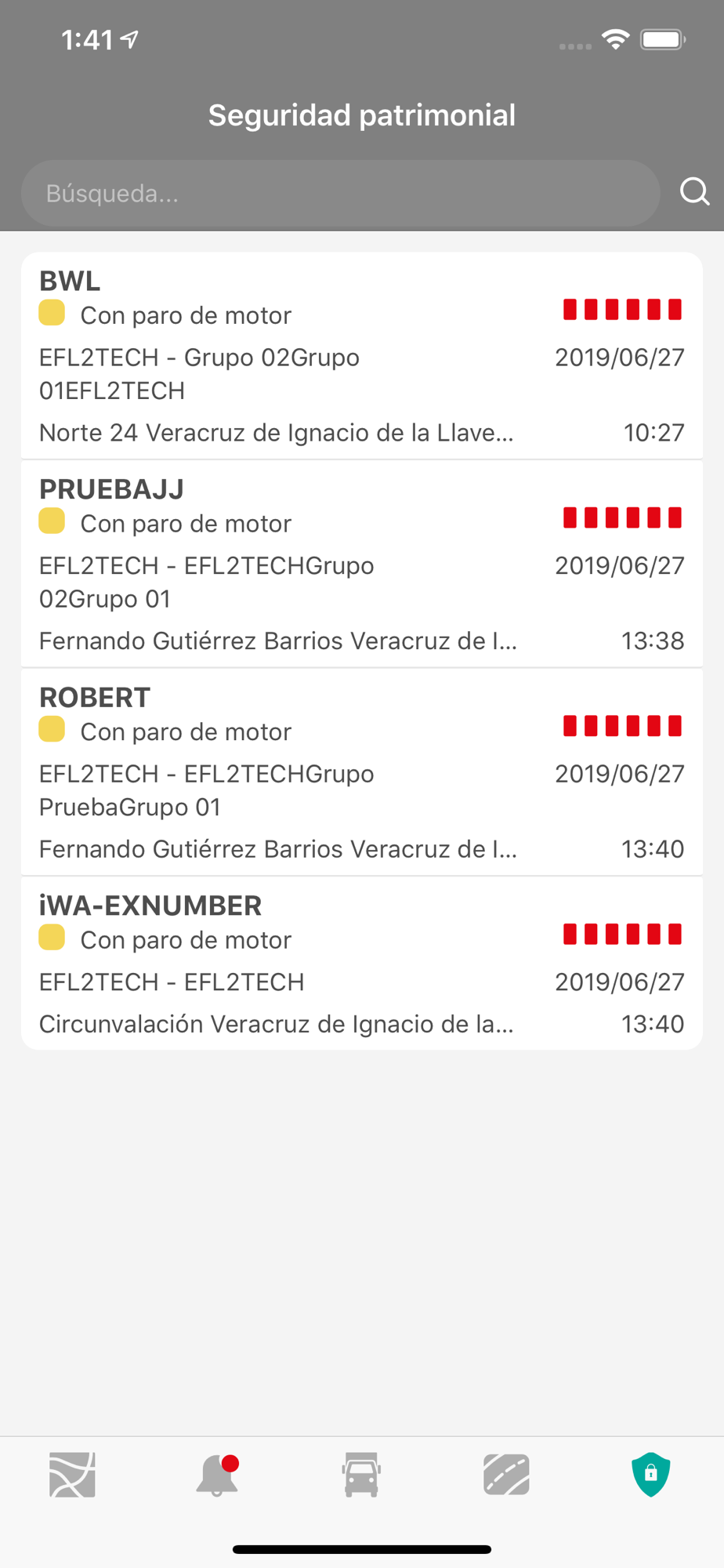
Task: Open the notifications bell tab
Action: (x=217, y=1475)
